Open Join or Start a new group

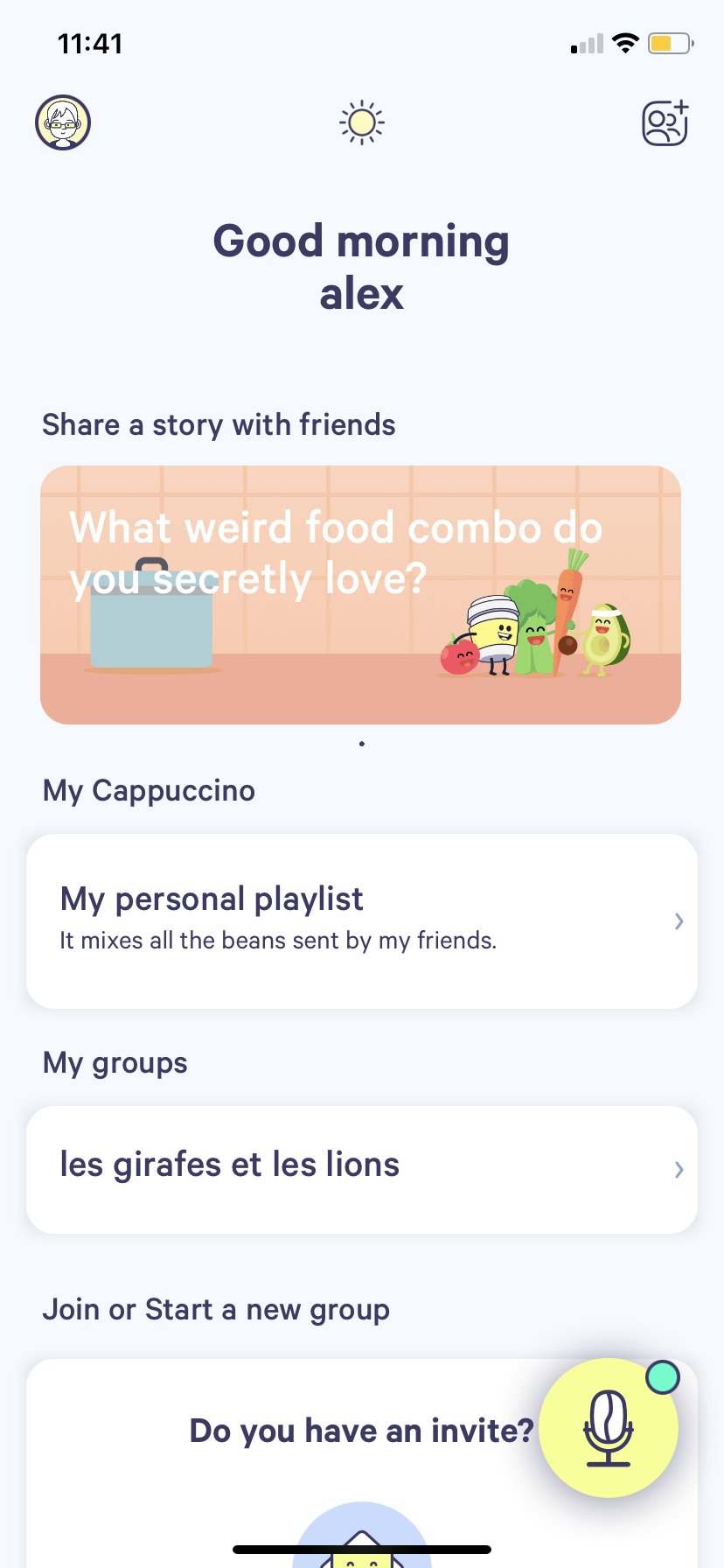[216, 1309]
